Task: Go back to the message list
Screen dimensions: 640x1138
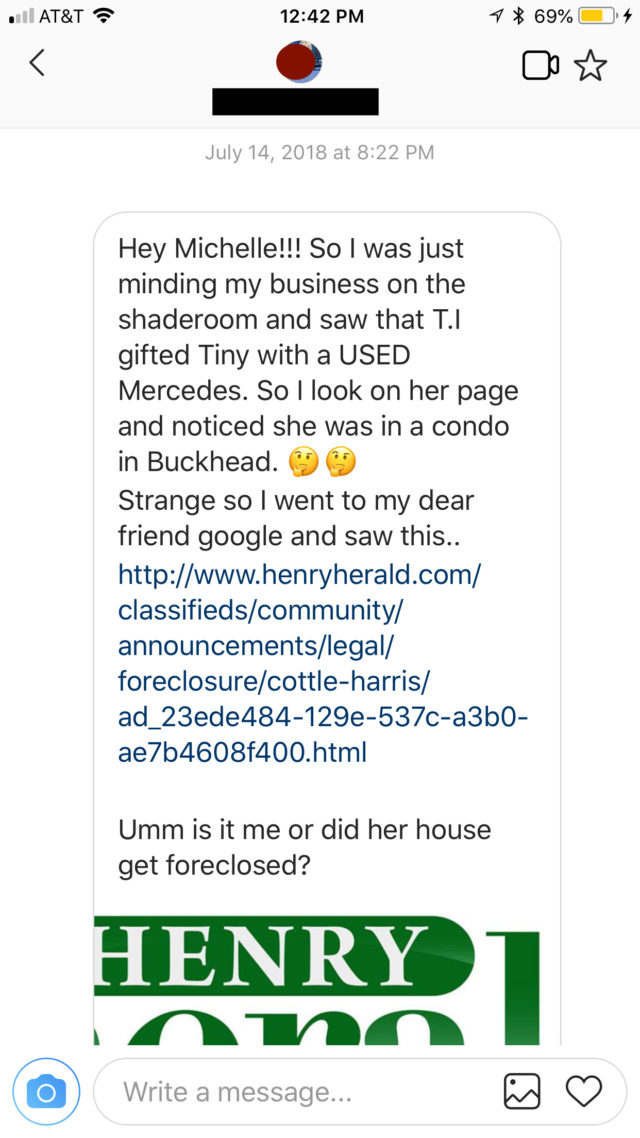Action: [37, 64]
